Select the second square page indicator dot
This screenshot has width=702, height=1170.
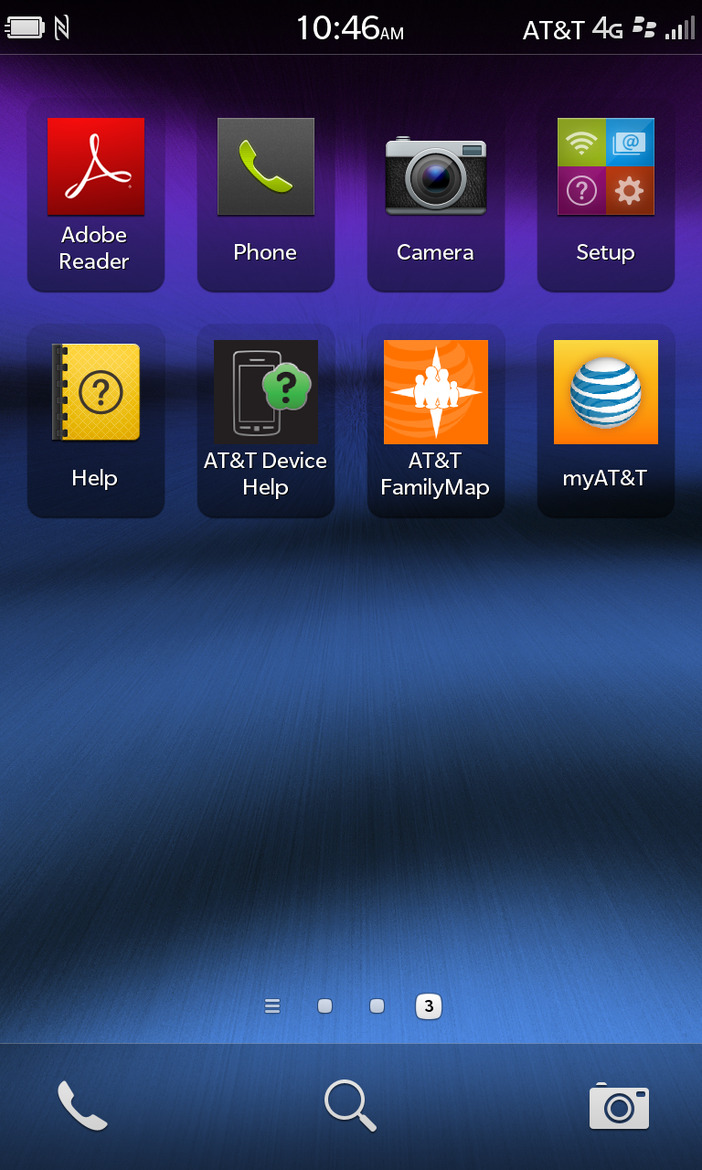(377, 1006)
